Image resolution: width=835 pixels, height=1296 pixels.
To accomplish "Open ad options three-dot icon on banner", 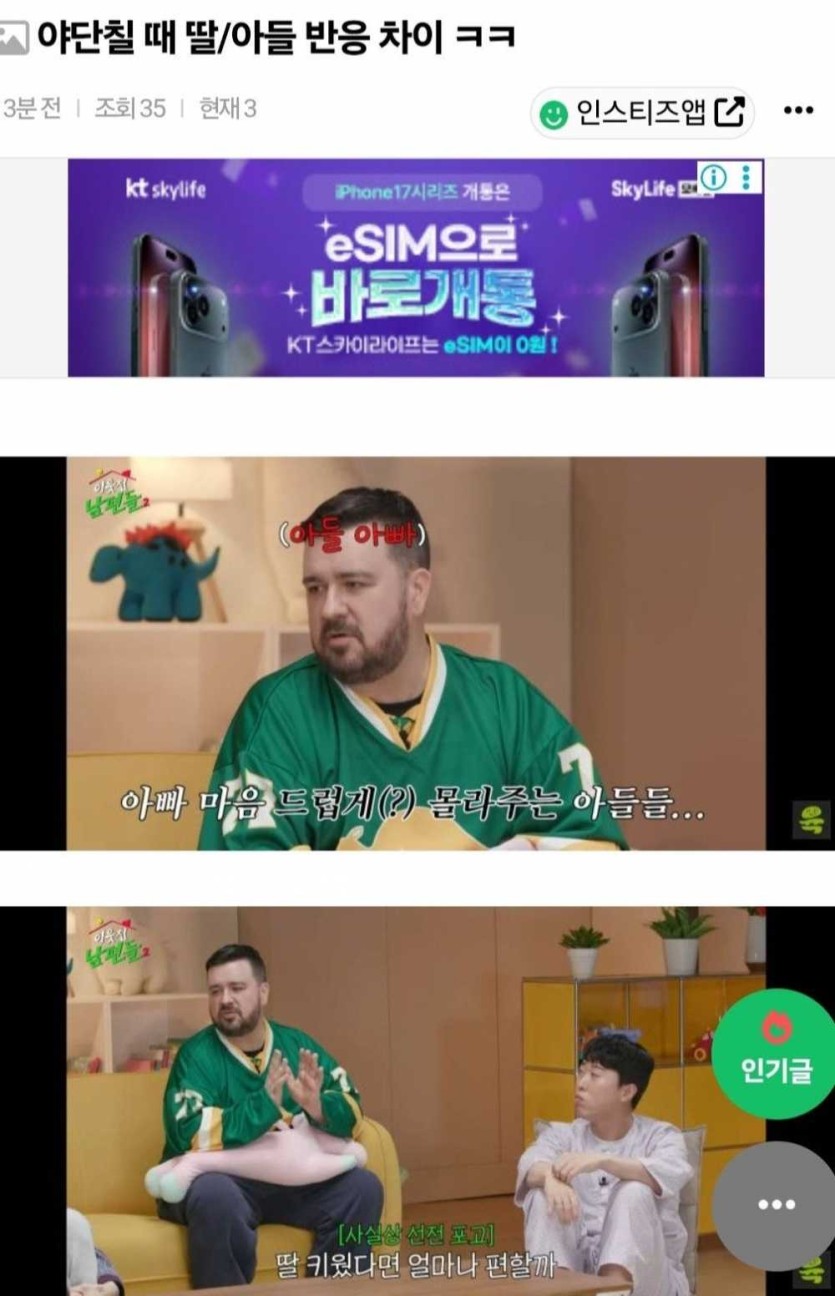I will coord(747,178).
